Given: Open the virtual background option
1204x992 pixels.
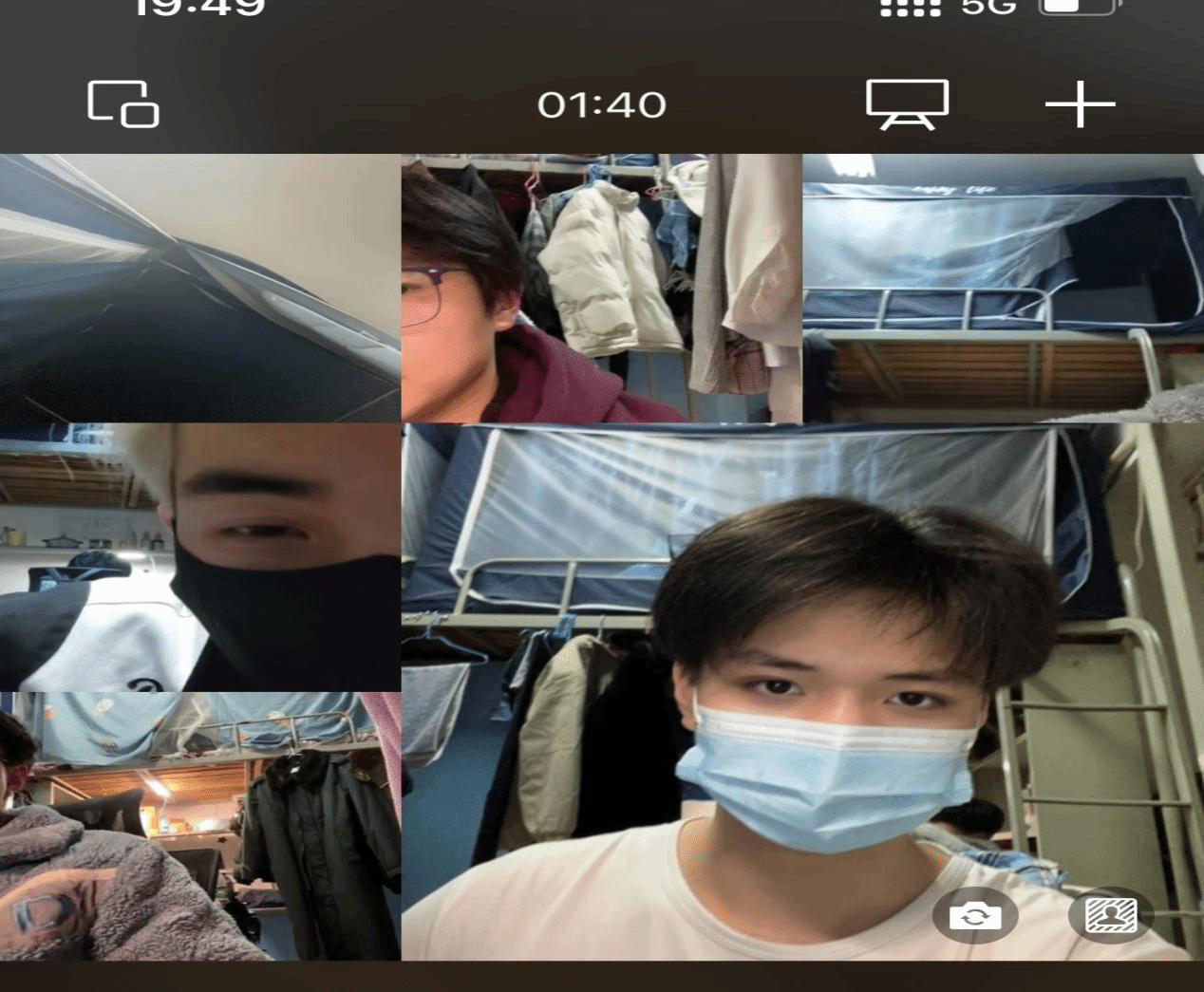Looking at the screenshot, I should (1111, 916).
